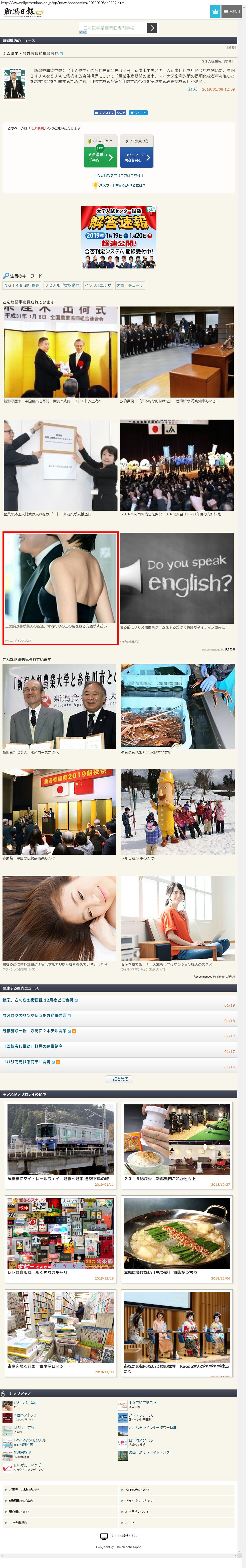The height and width of the screenshot is (1568, 246).
Task: Select the NGT48 暴行問題 keyword chip
Action: point(22,285)
